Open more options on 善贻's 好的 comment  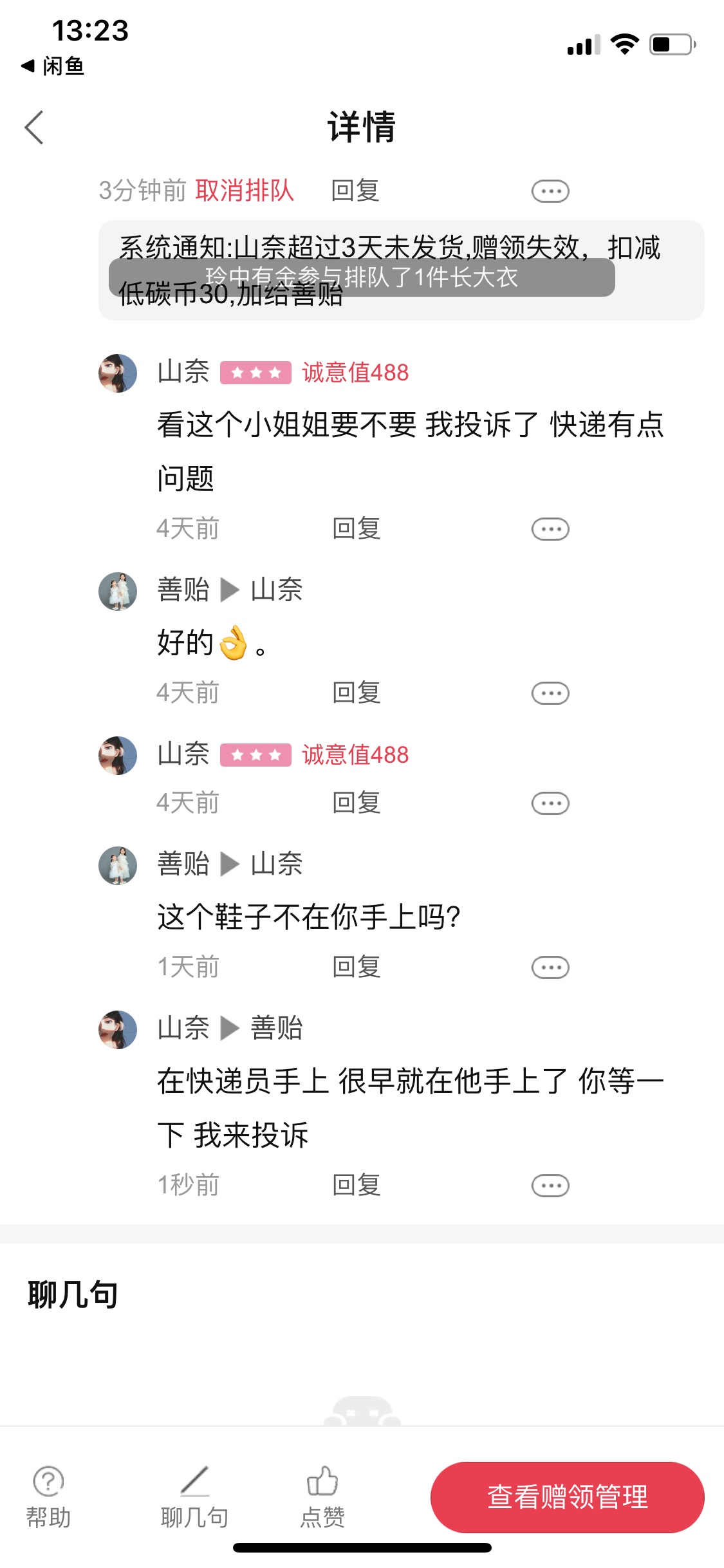550,693
